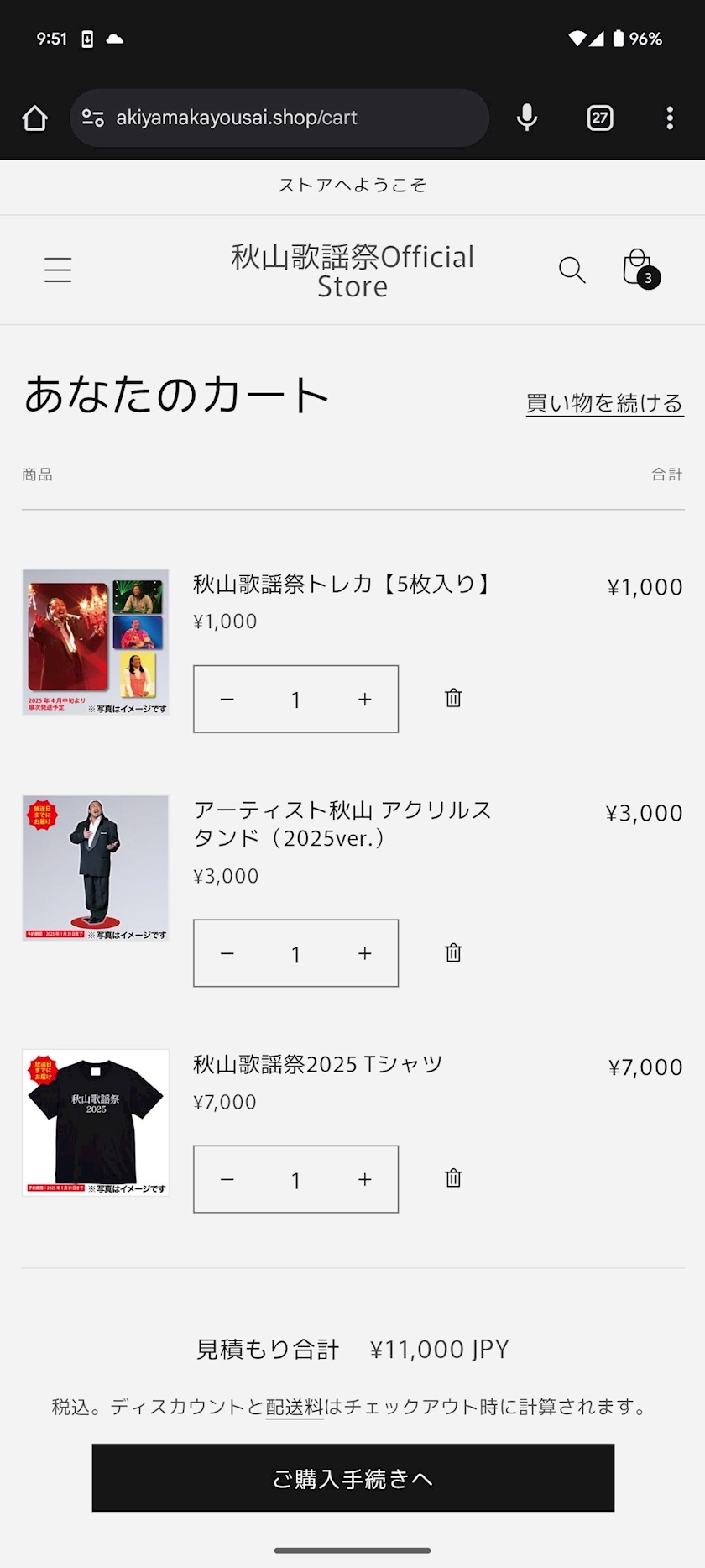Increase quantity of アクリルスタンド
This screenshot has width=705, height=1568.
tap(364, 953)
